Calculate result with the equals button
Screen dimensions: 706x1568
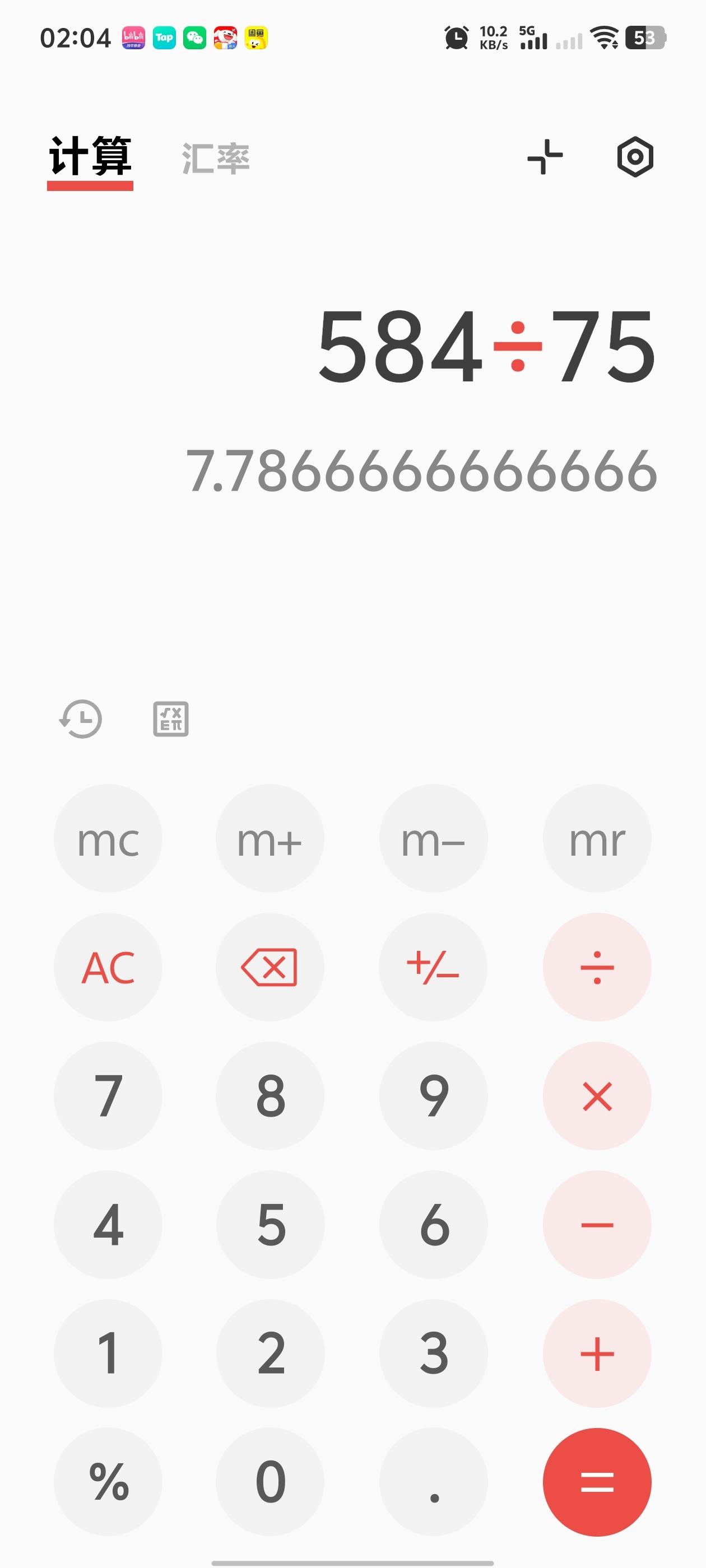(597, 1482)
